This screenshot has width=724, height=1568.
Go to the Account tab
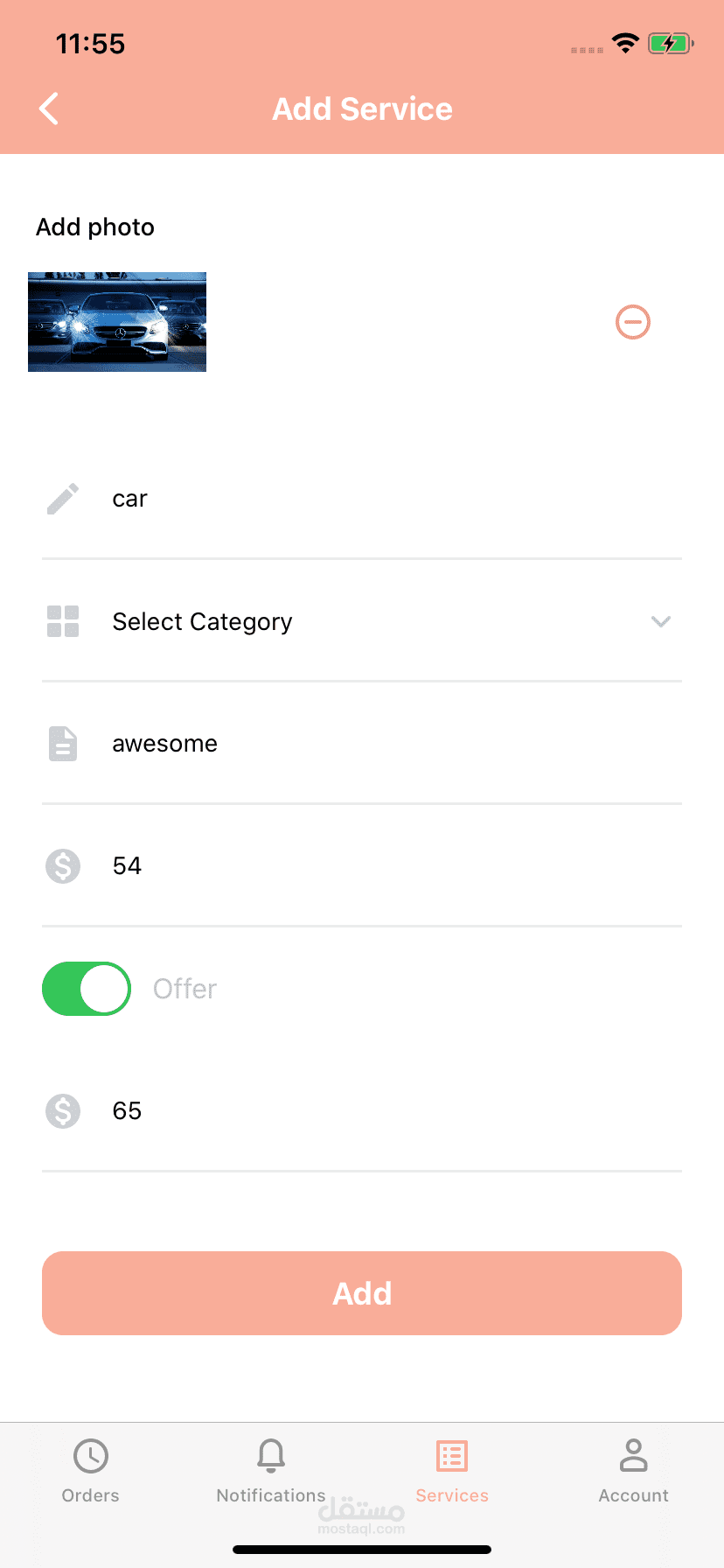(633, 1472)
